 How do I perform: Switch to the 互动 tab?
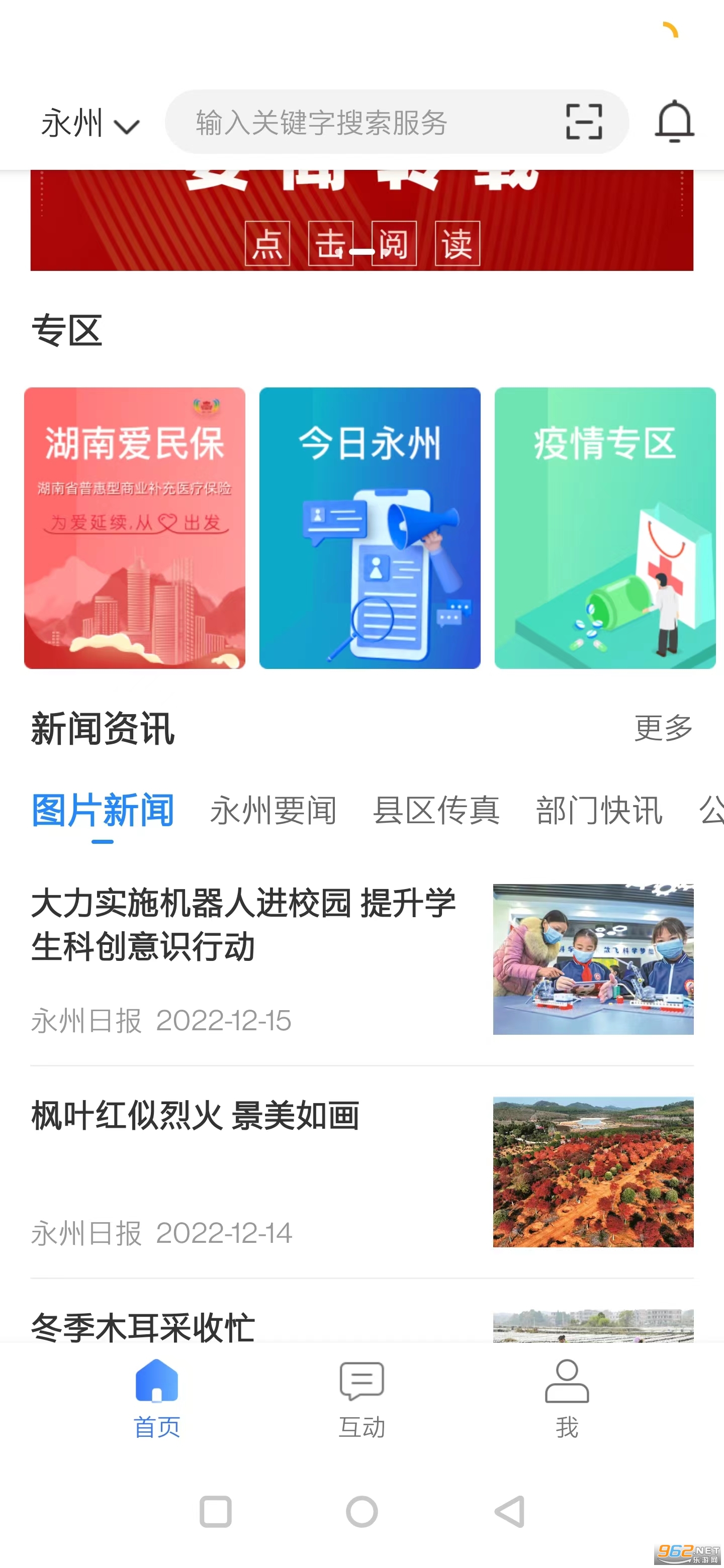[361, 1399]
